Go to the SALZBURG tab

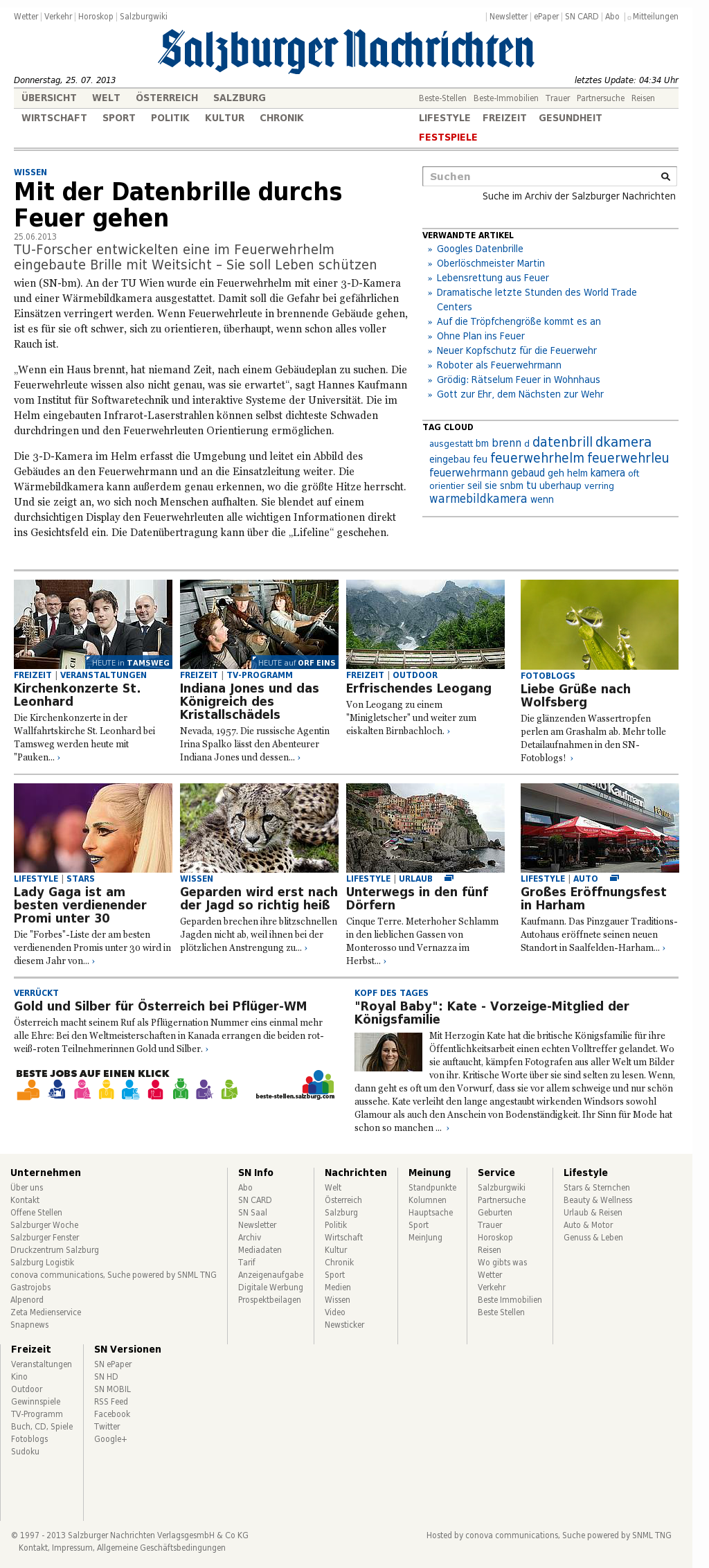[x=239, y=98]
